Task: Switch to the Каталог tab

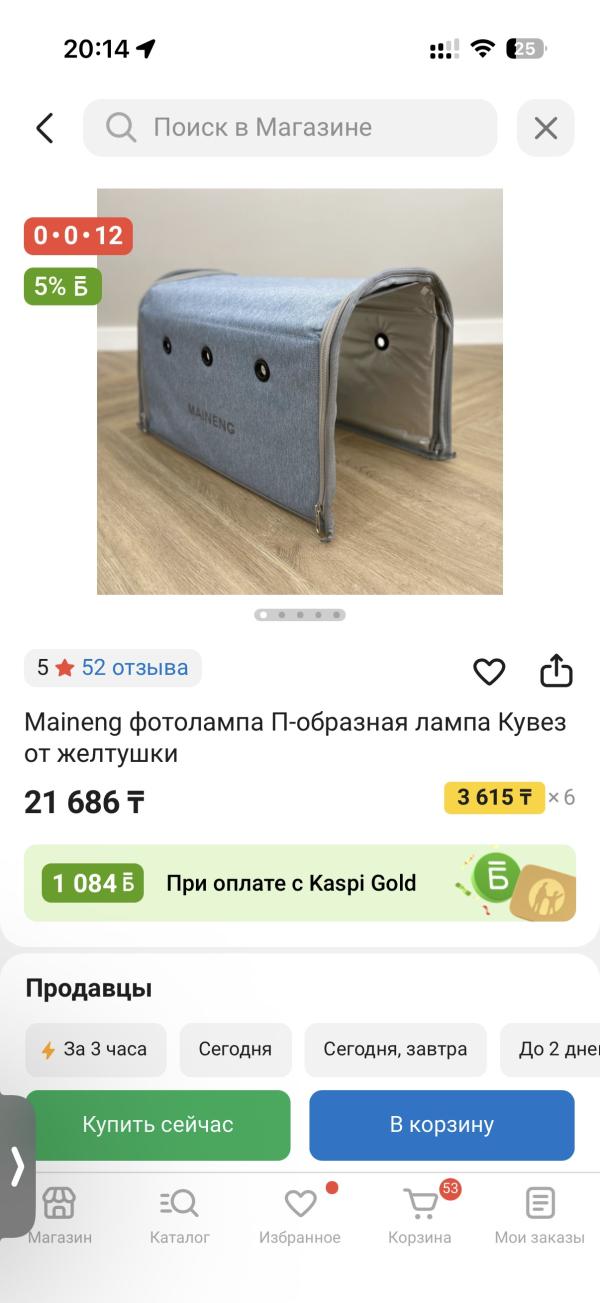Action: (x=180, y=1215)
